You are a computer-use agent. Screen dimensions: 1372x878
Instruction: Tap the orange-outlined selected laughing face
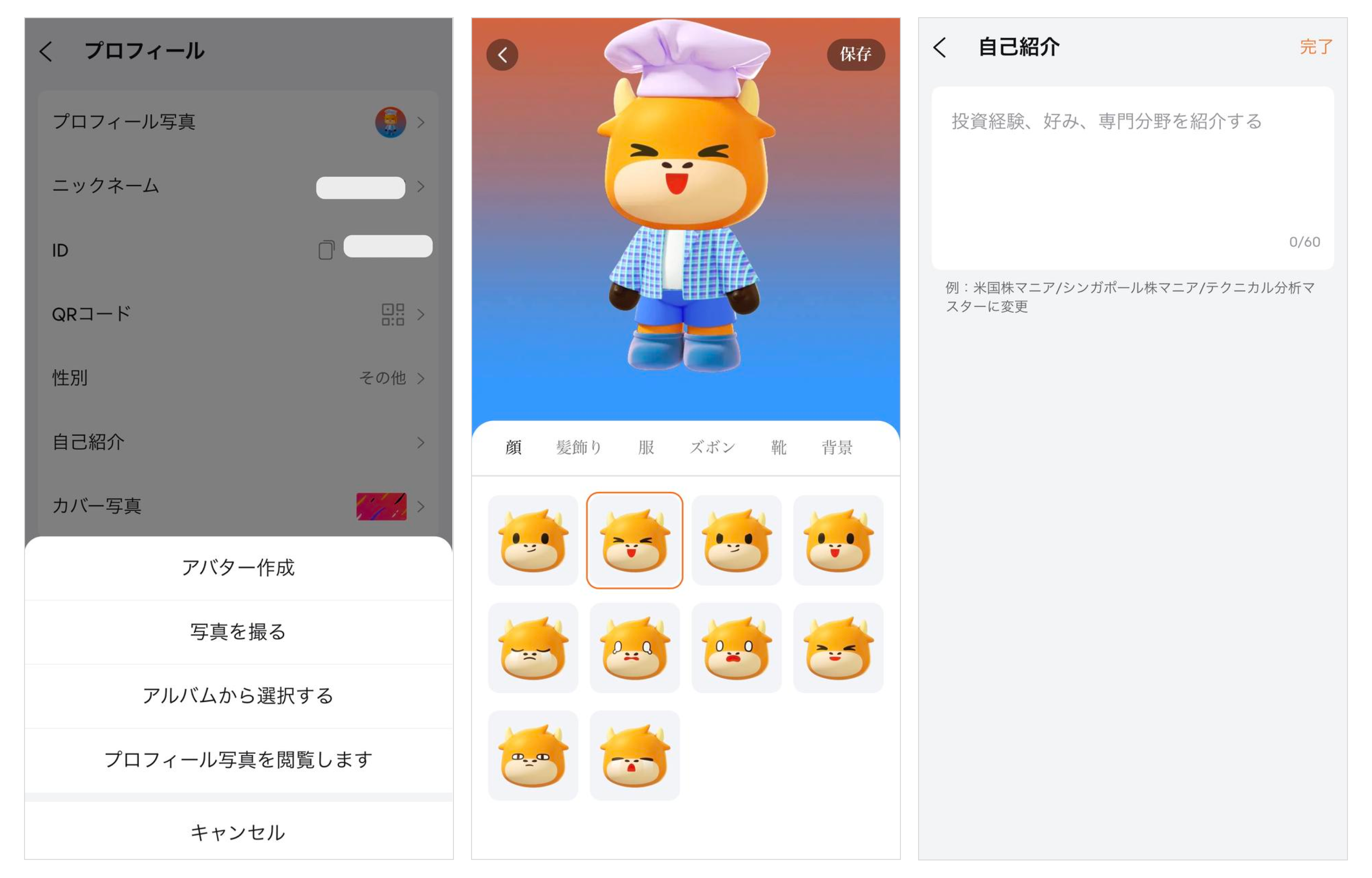[634, 540]
